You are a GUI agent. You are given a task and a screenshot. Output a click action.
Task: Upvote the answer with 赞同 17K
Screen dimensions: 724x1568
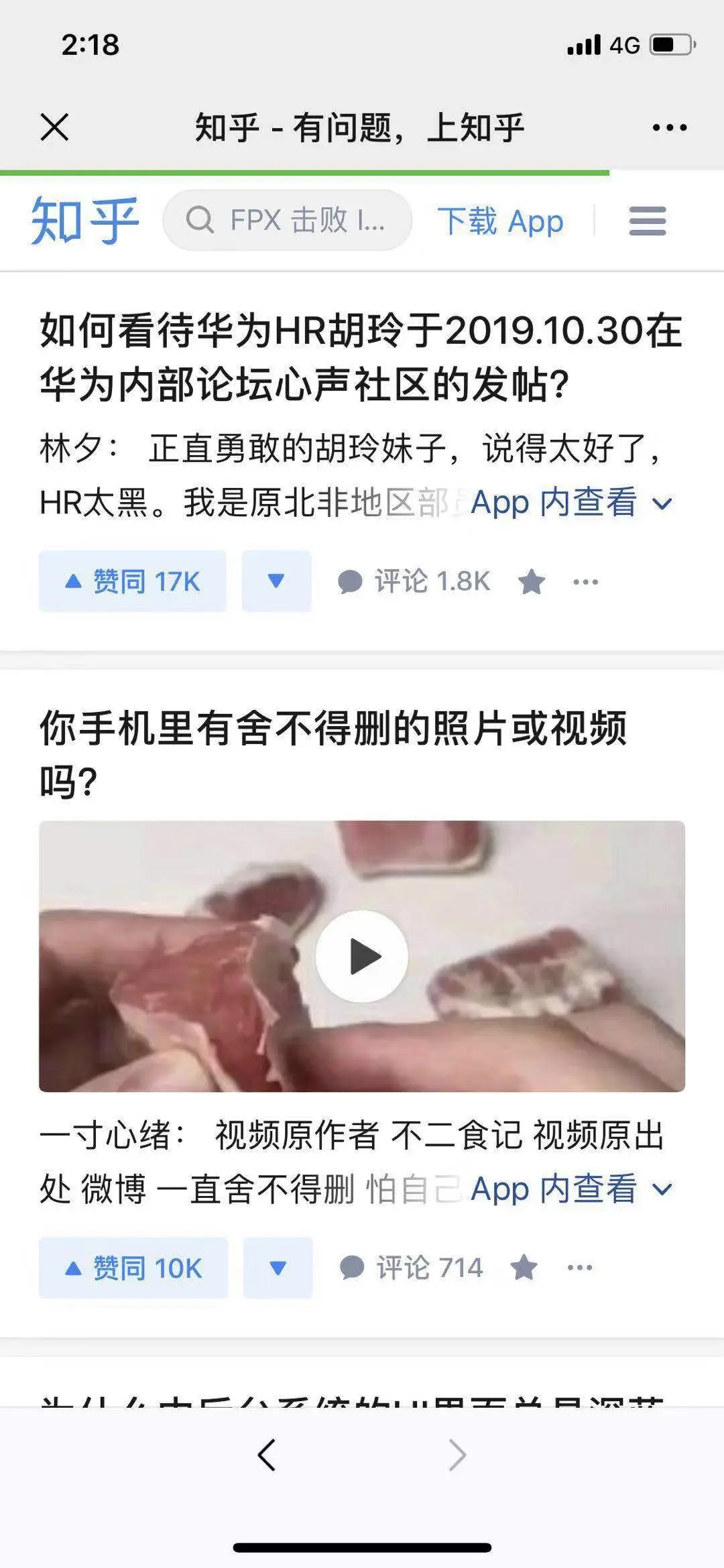pos(133,581)
